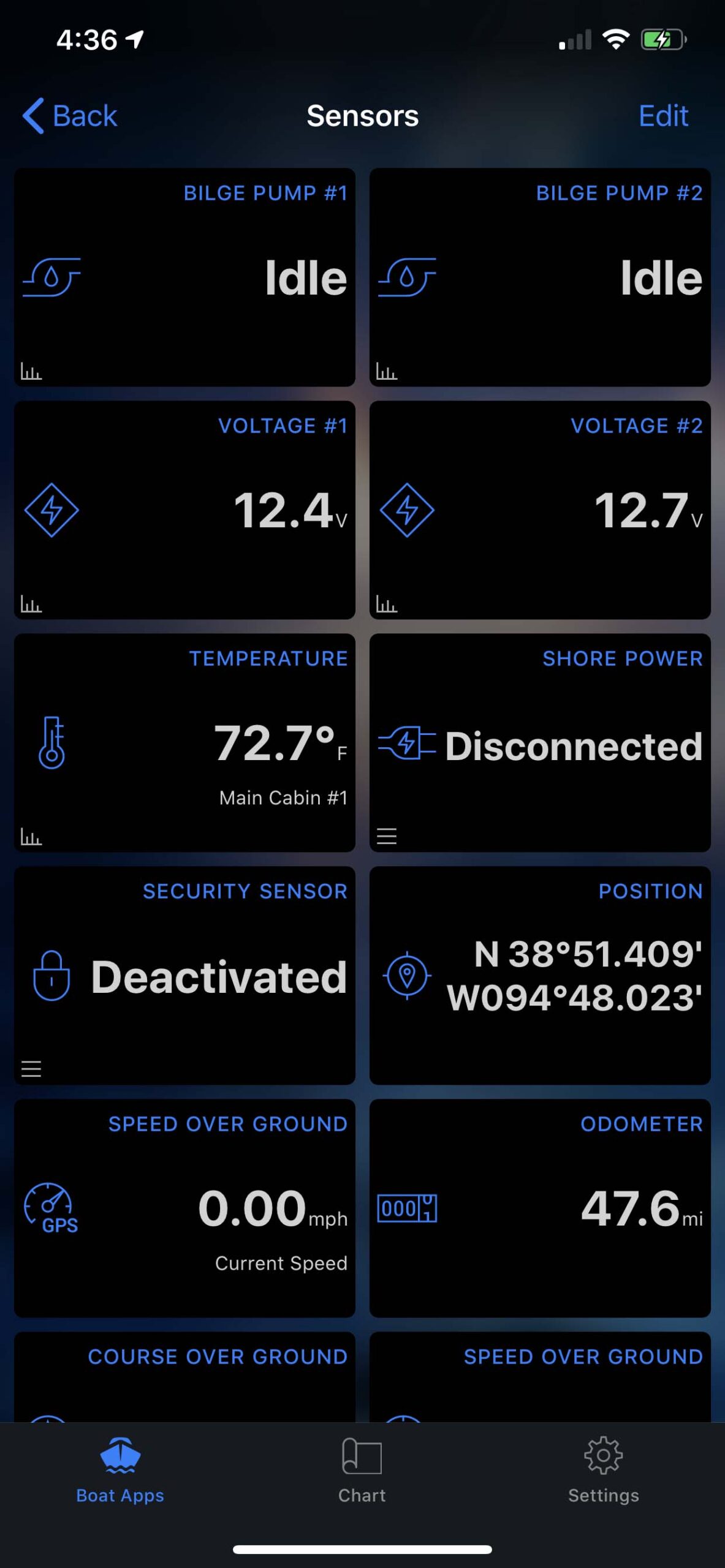725x1568 pixels.
Task: Open the Security Sensor card
Action: click(184, 975)
